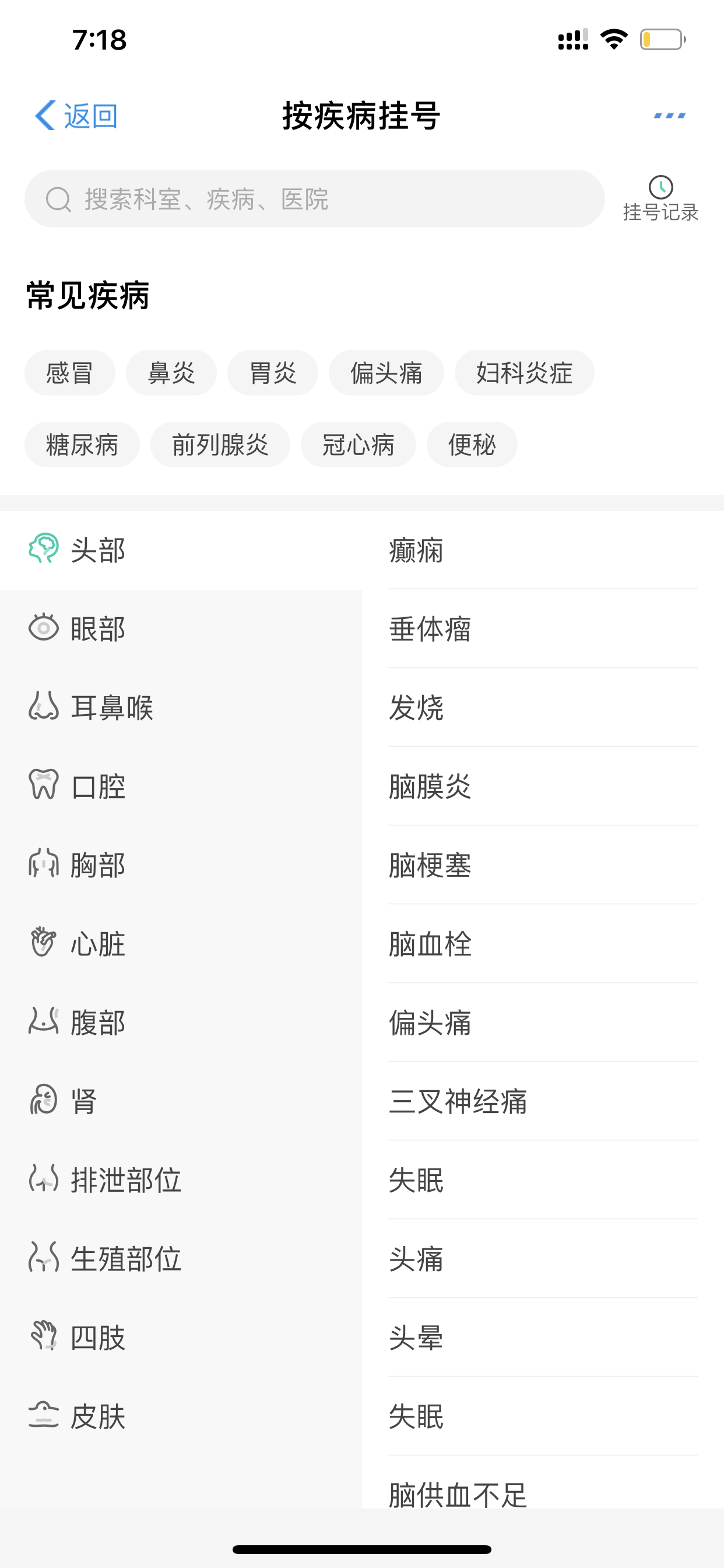Screen dimensions: 724x1568
Task: Select the 感冒 common disease chip
Action: click(70, 373)
